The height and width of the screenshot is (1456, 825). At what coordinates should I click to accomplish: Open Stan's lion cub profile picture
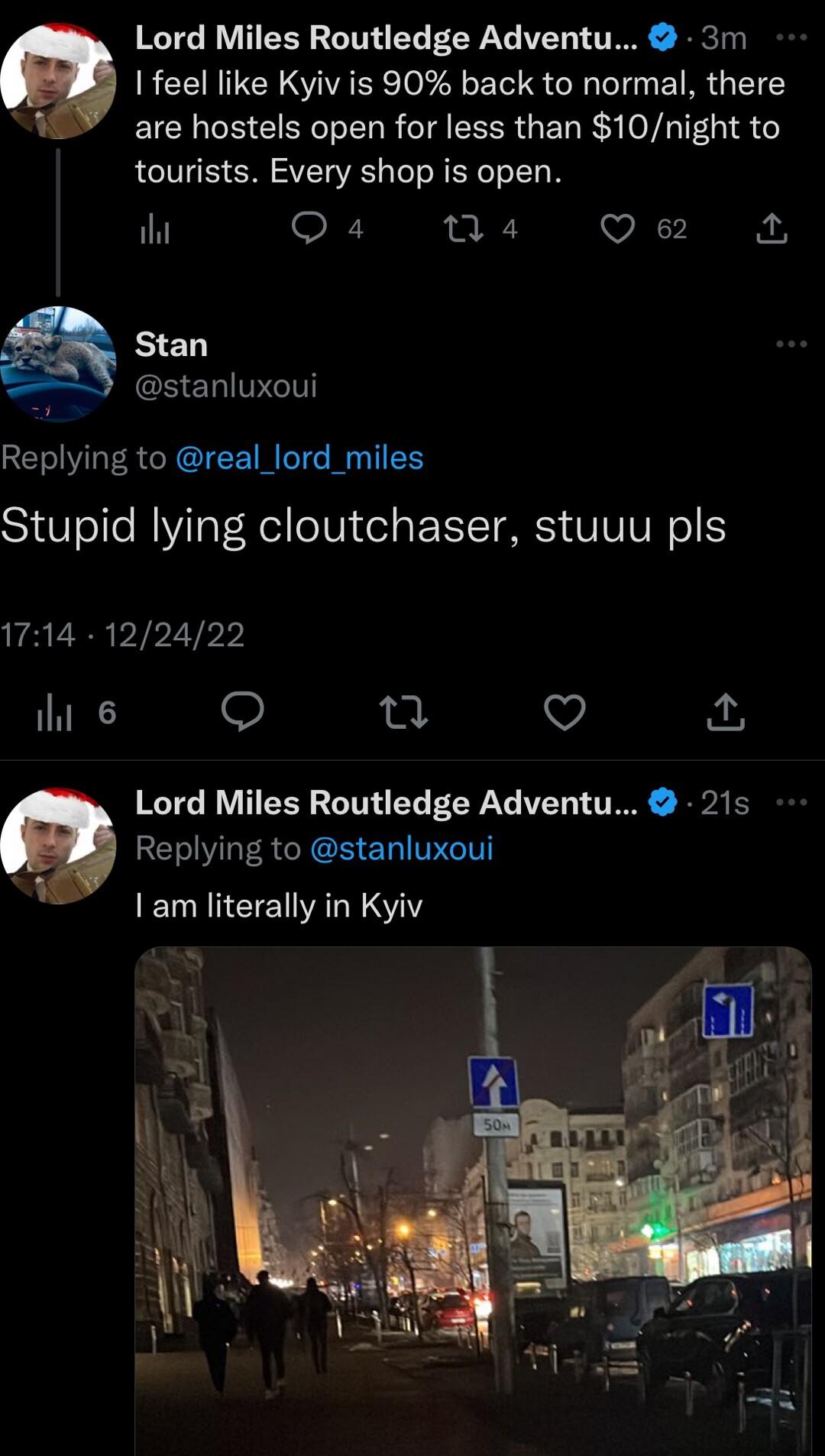click(57, 363)
